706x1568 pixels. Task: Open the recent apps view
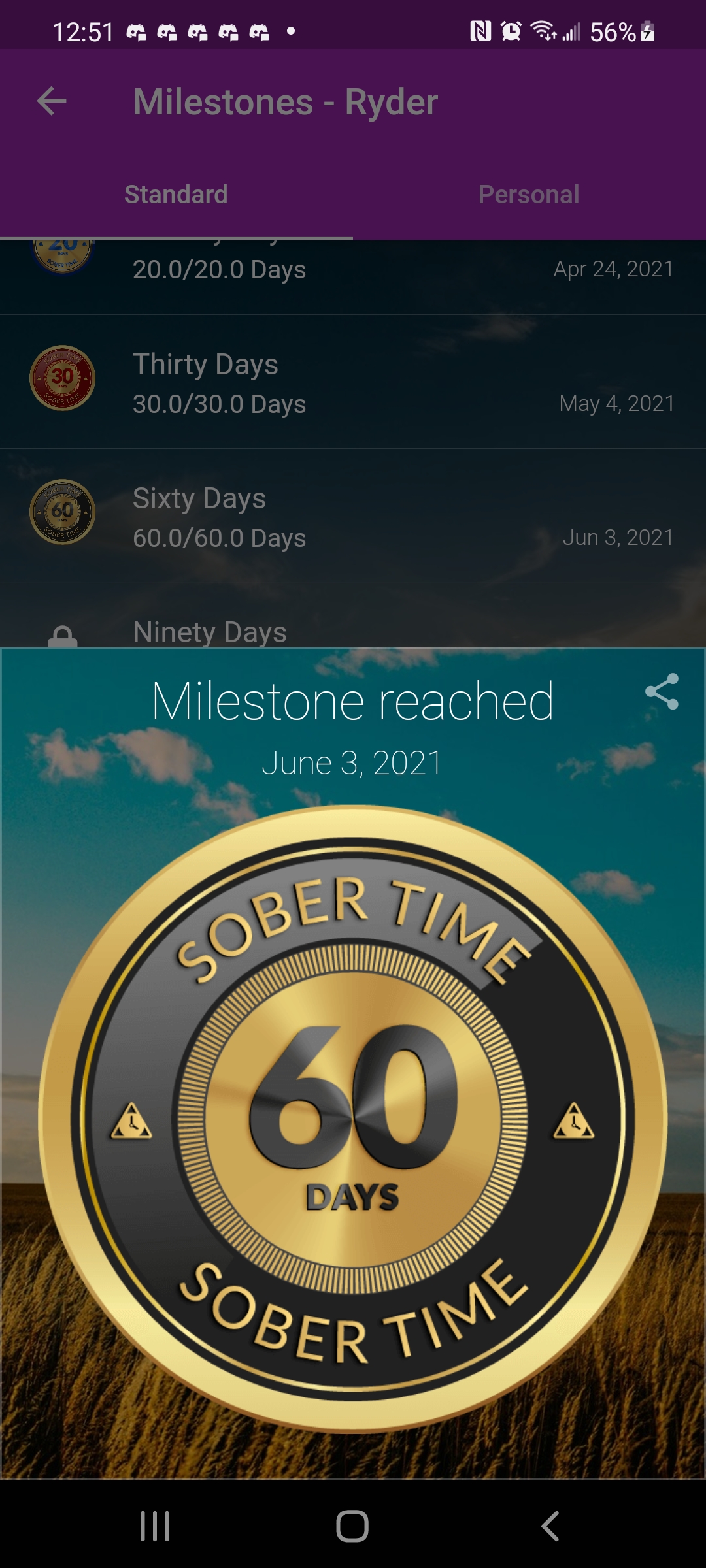pyautogui.click(x=155, y=1526)
